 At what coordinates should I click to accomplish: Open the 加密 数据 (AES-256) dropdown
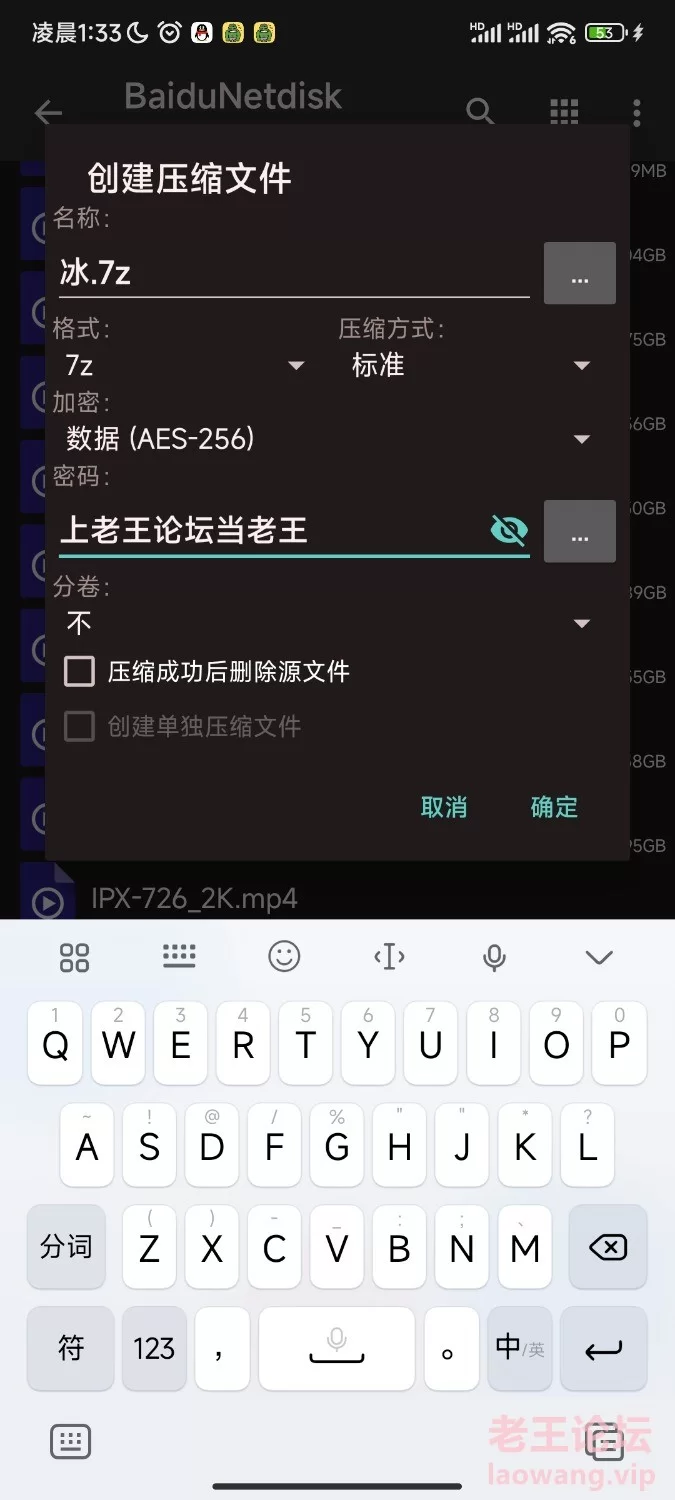[327, 438]
